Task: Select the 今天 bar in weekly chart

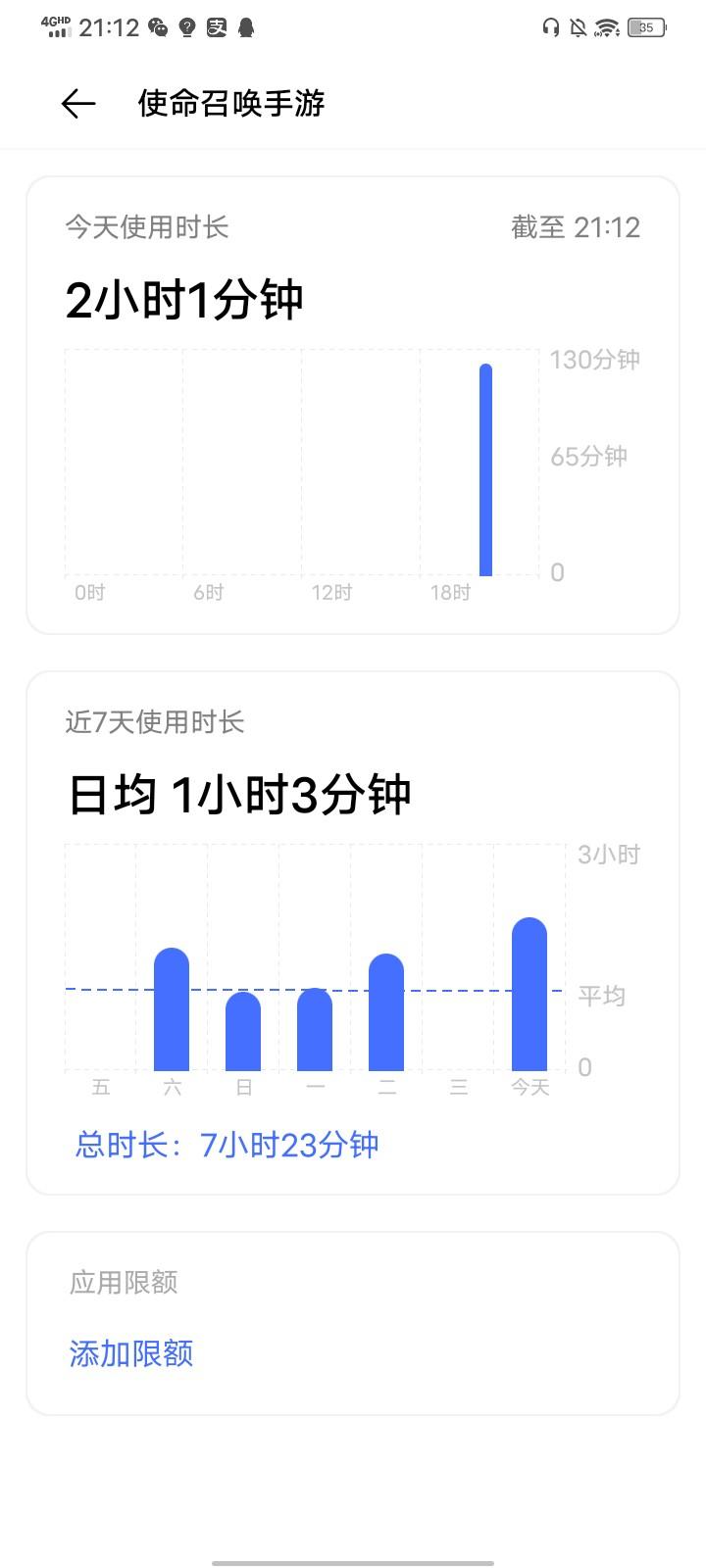Action: click(529, 994)
